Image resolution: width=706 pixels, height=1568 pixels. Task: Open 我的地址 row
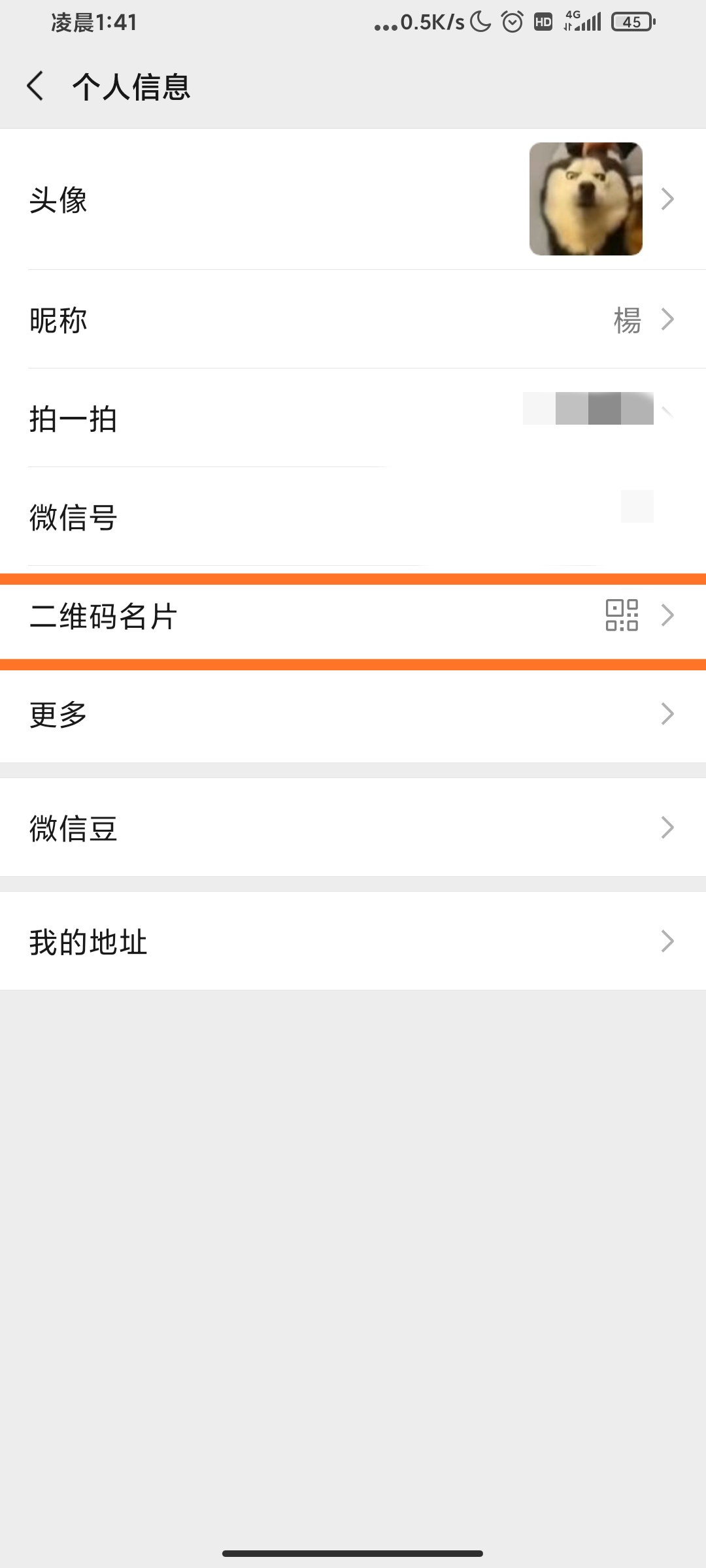(x=353, y=941)
